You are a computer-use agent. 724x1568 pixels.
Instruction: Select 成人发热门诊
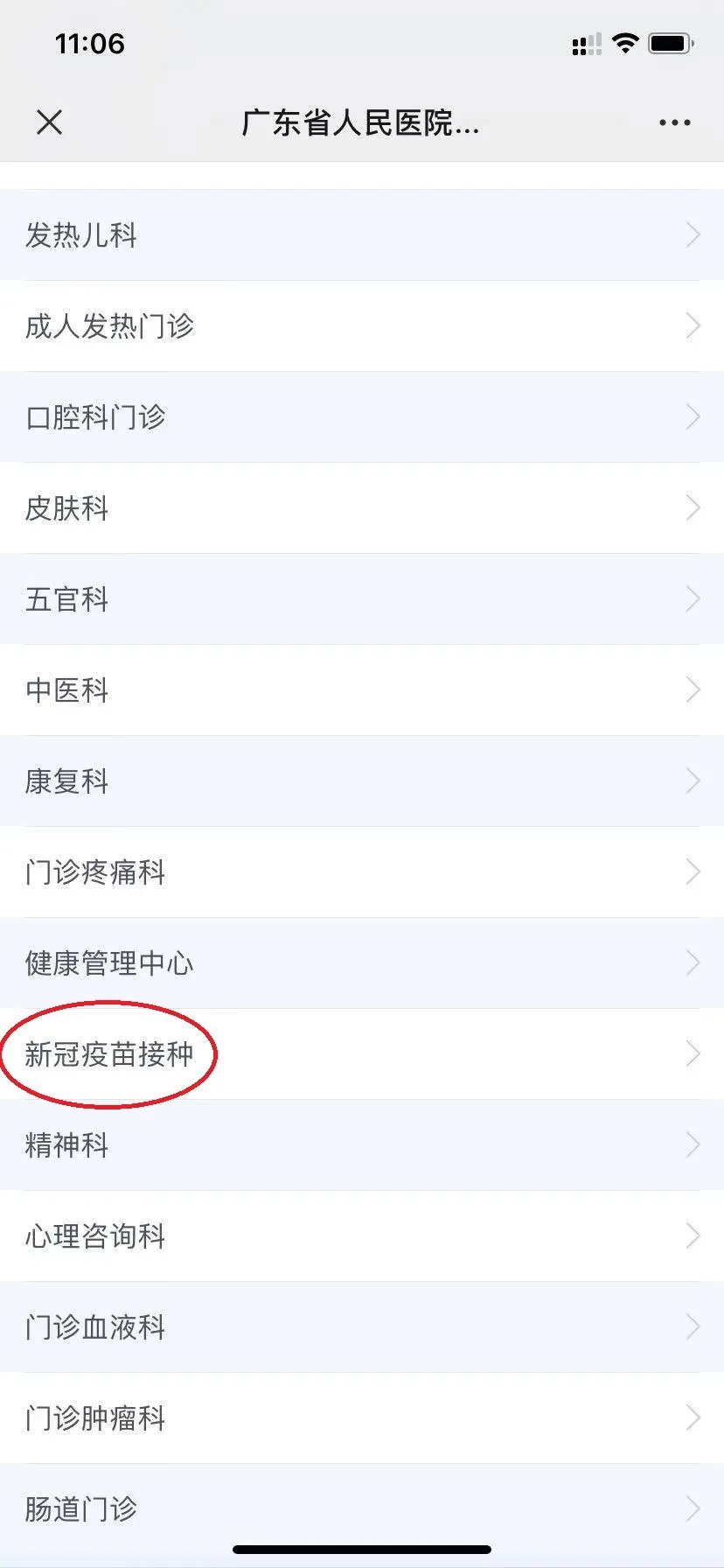[362, 326]
